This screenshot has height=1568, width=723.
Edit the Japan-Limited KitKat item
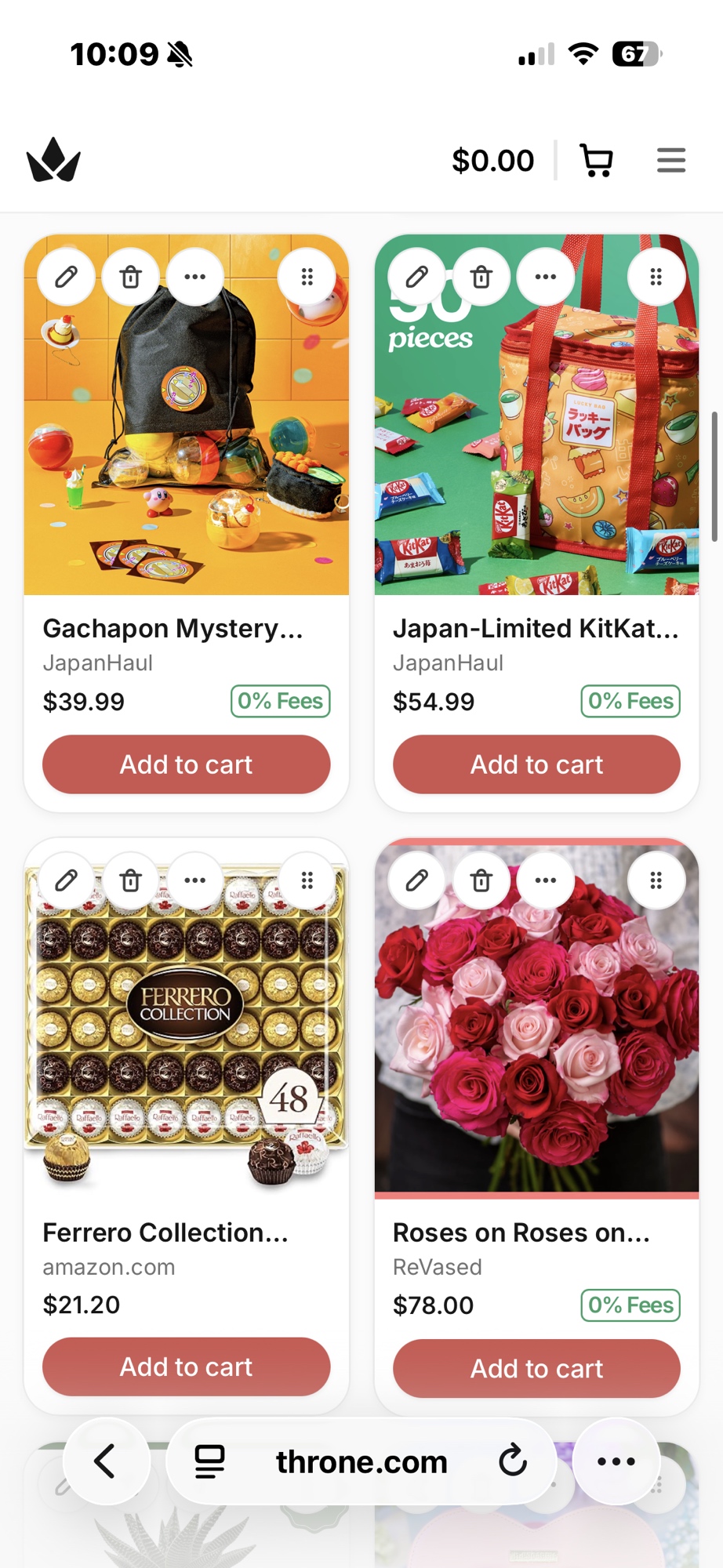[417, 277]
